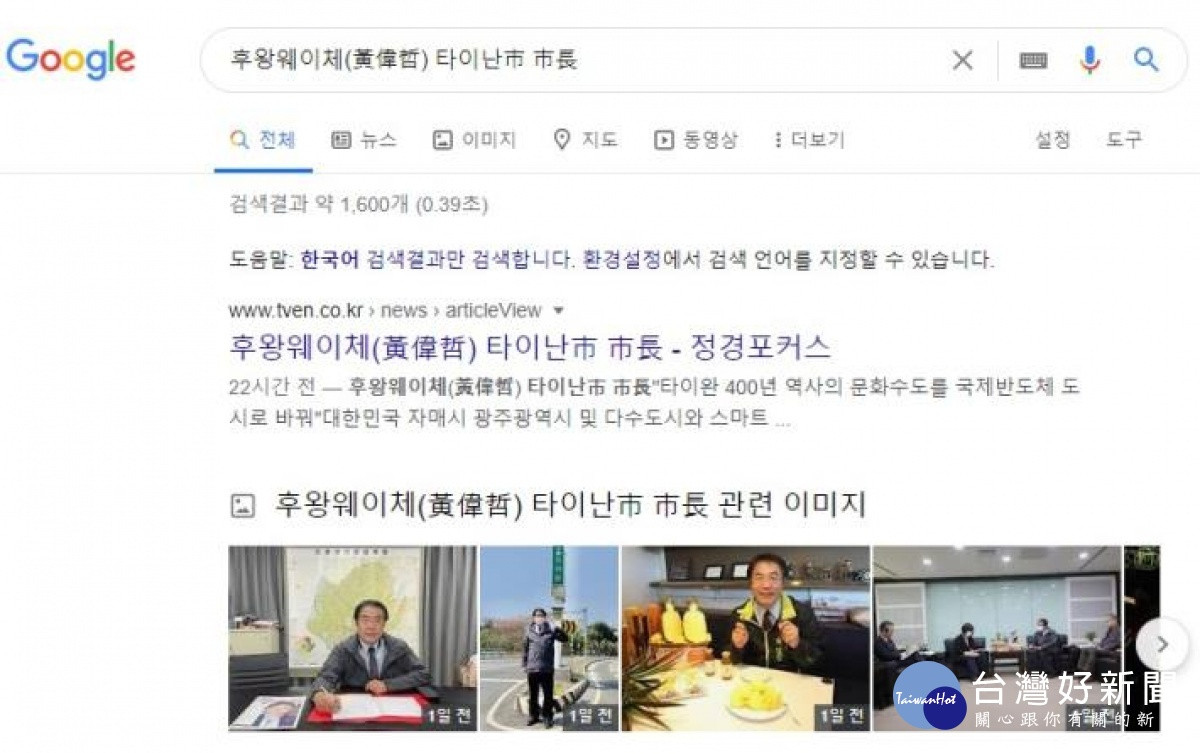Expand the dropdown arrow next to tven.co.kr URL

click(x=558, y=311)
